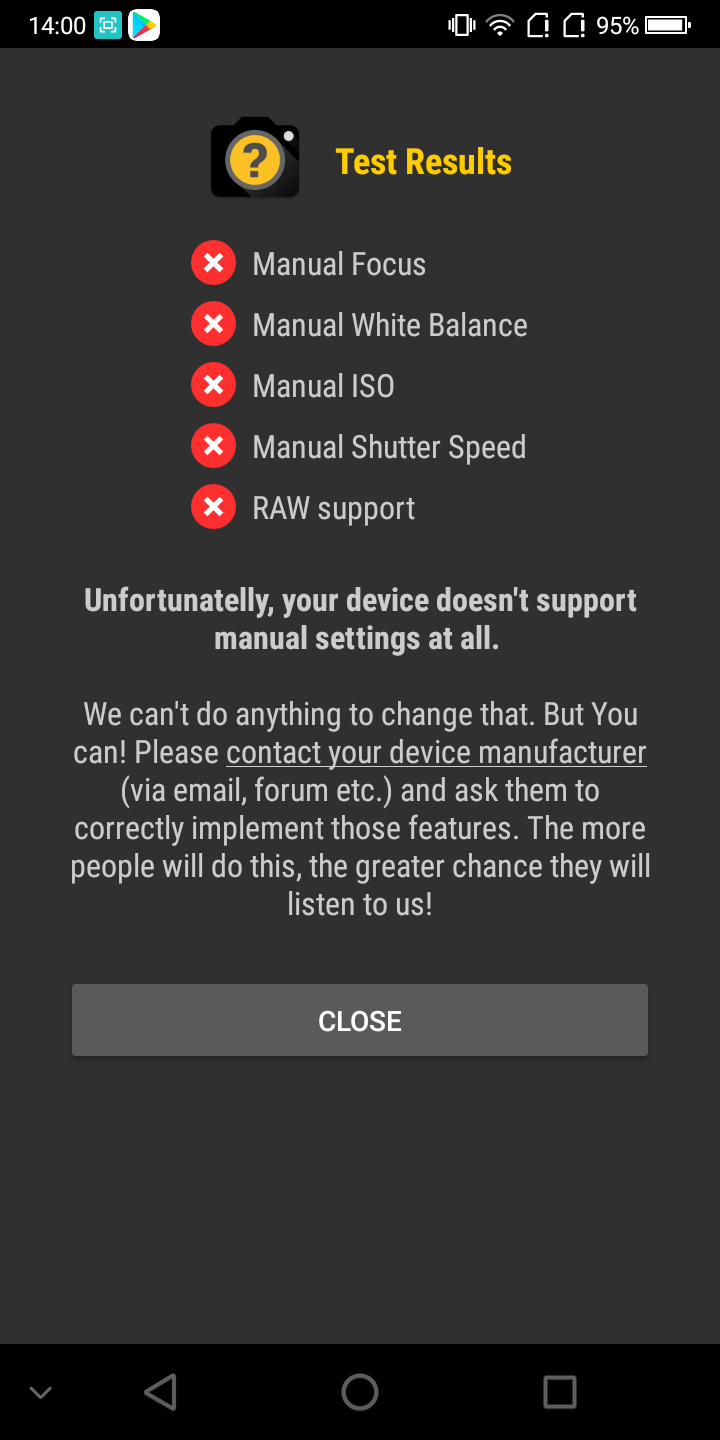Go back using the navigation bar
The height and width of the screenshot is (1440, 720).
point(160,1392)
